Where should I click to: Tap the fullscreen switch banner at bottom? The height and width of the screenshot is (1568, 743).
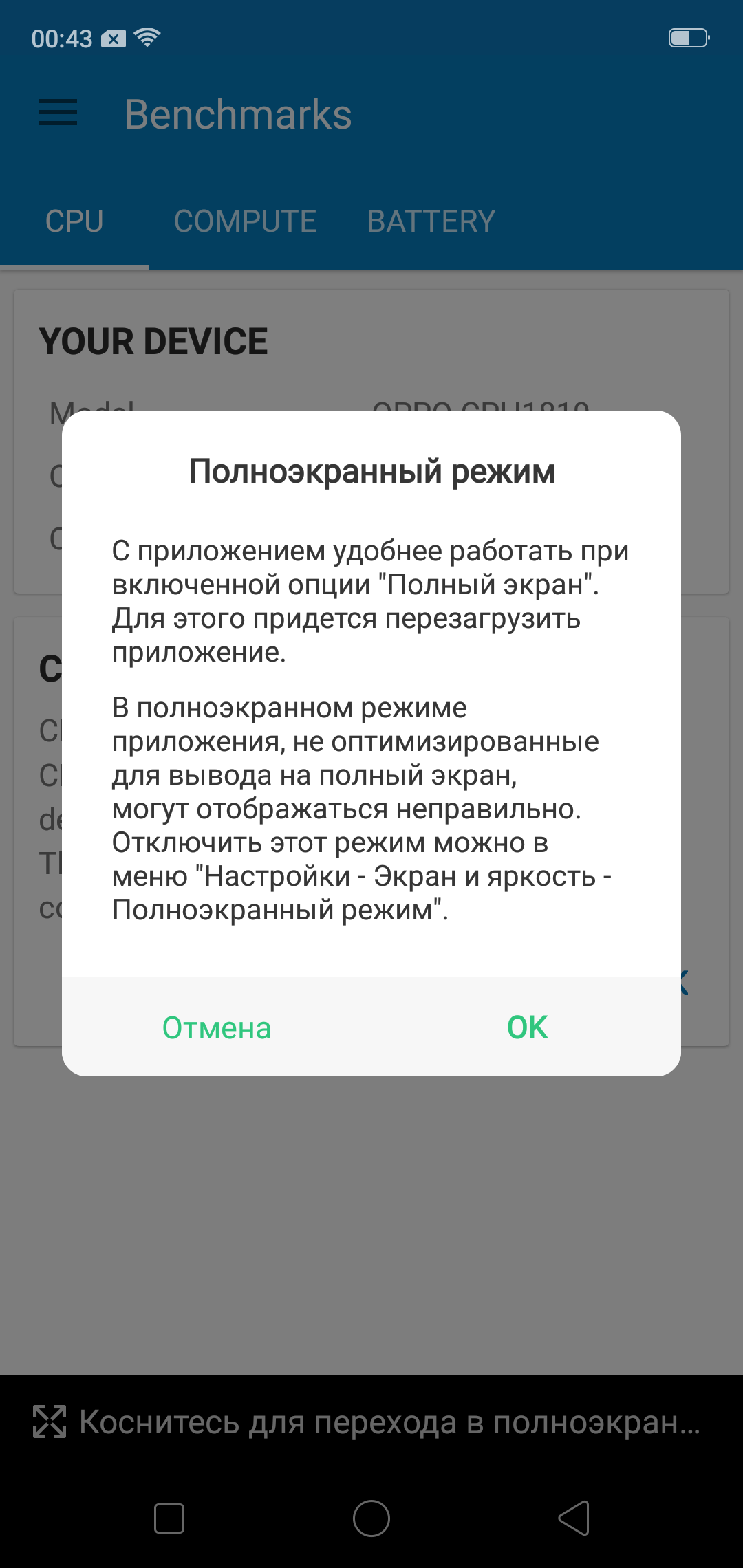(371, 1422)
